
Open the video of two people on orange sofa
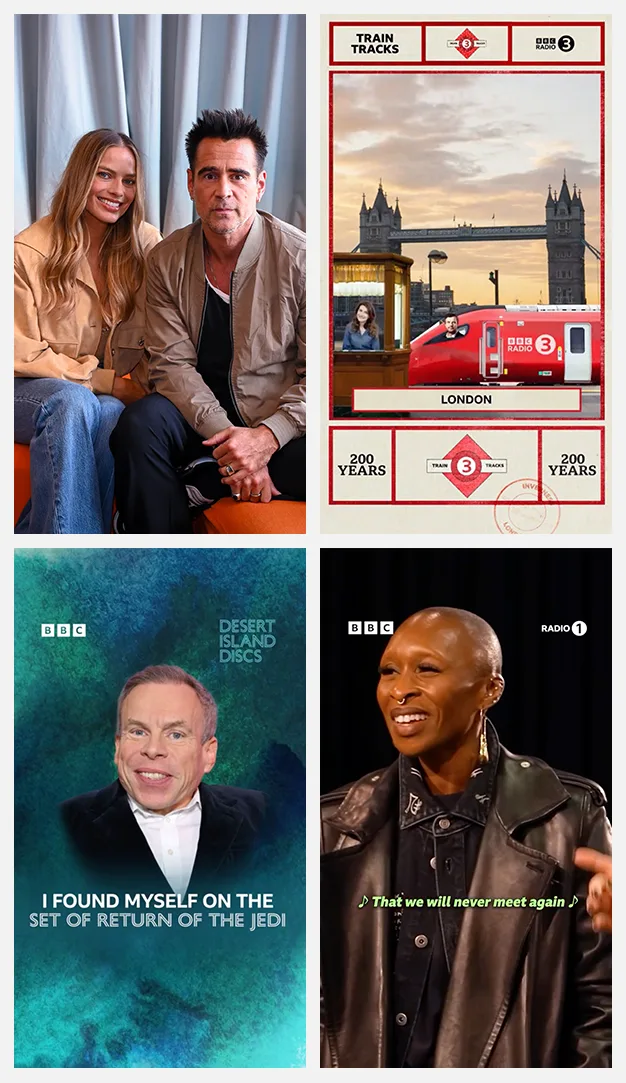click(x=160, y=273)
